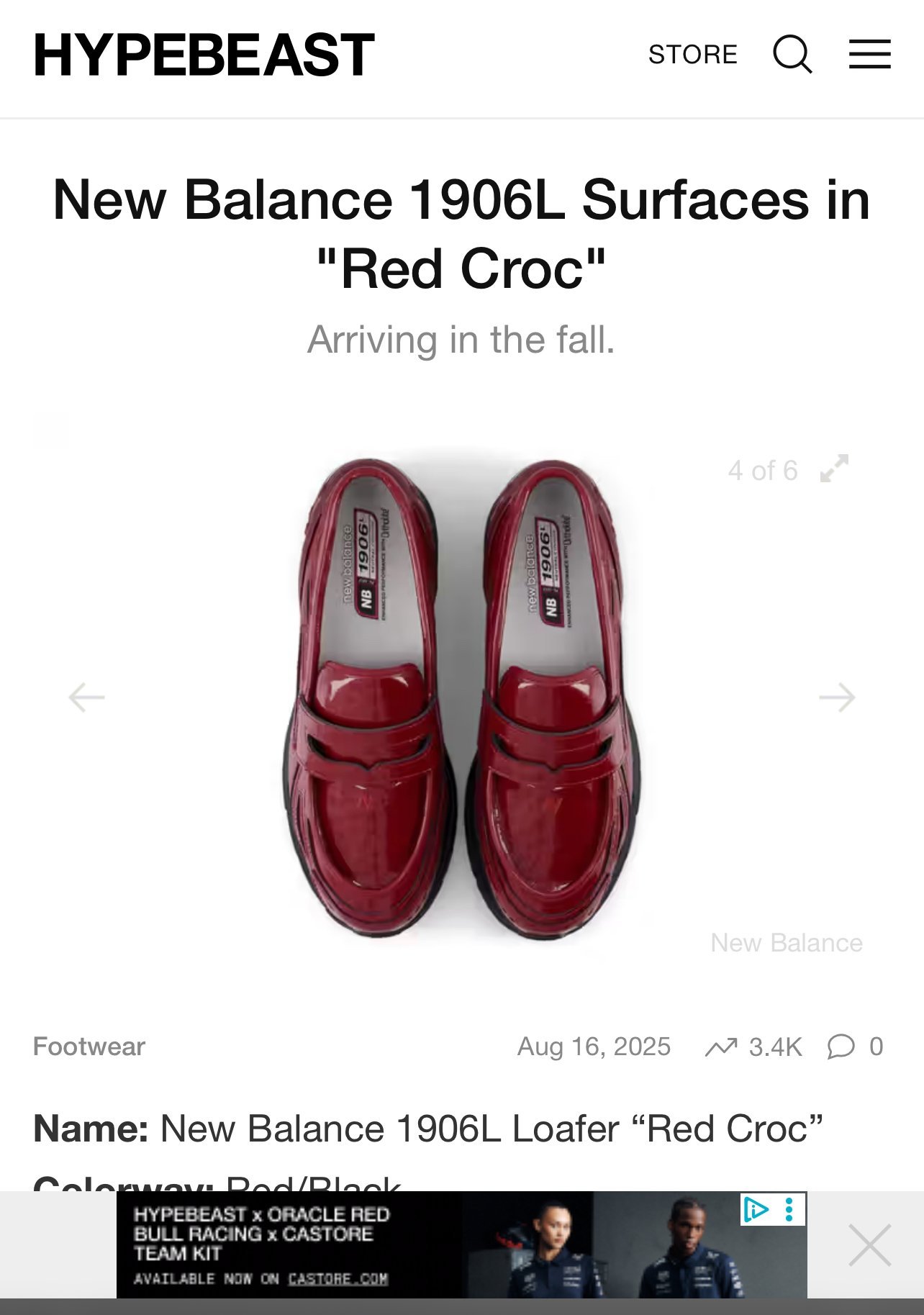924x1315 pixels.
Task: Open the hamburger menu
Action: pyautogui.click(x=869, y=55)
